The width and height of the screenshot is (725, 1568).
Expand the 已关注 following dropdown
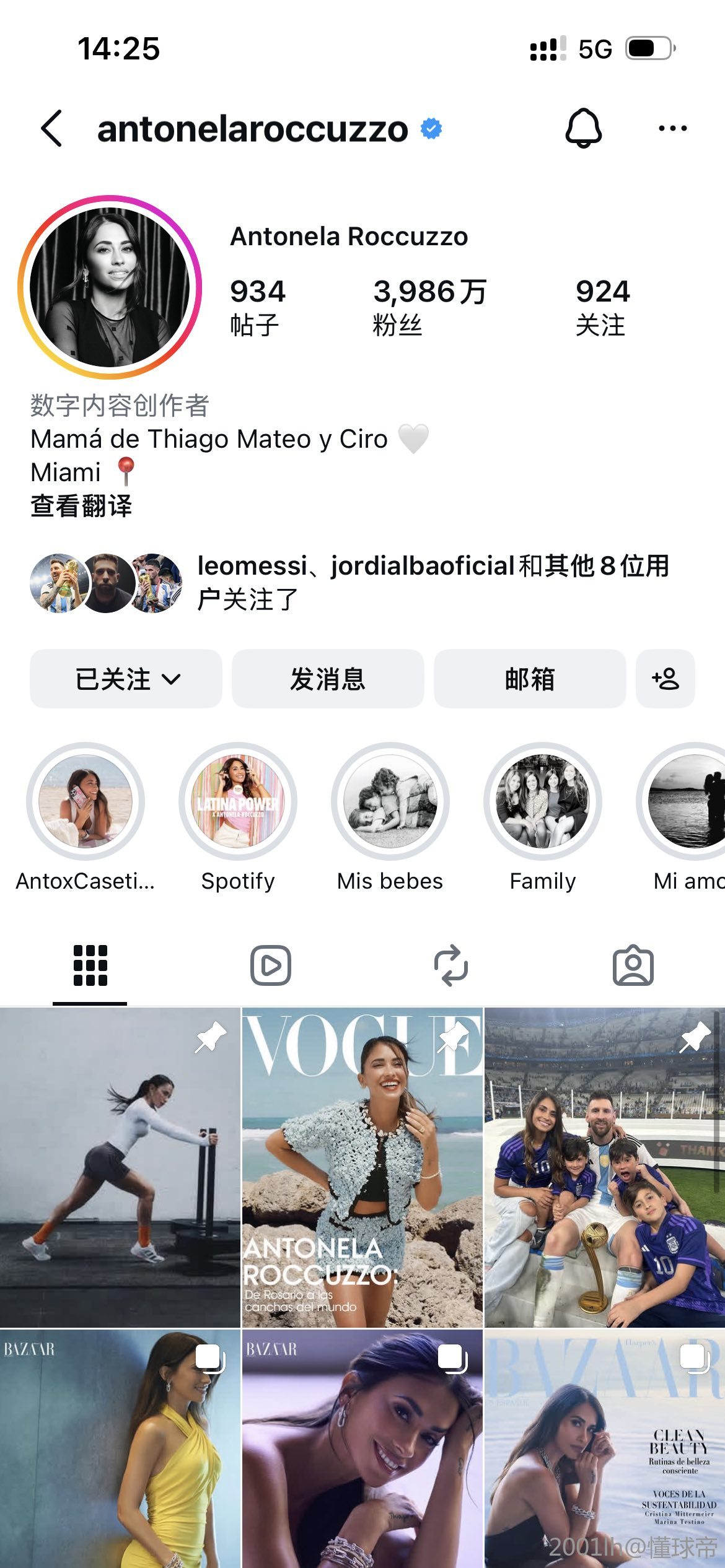tap(126, 679)
